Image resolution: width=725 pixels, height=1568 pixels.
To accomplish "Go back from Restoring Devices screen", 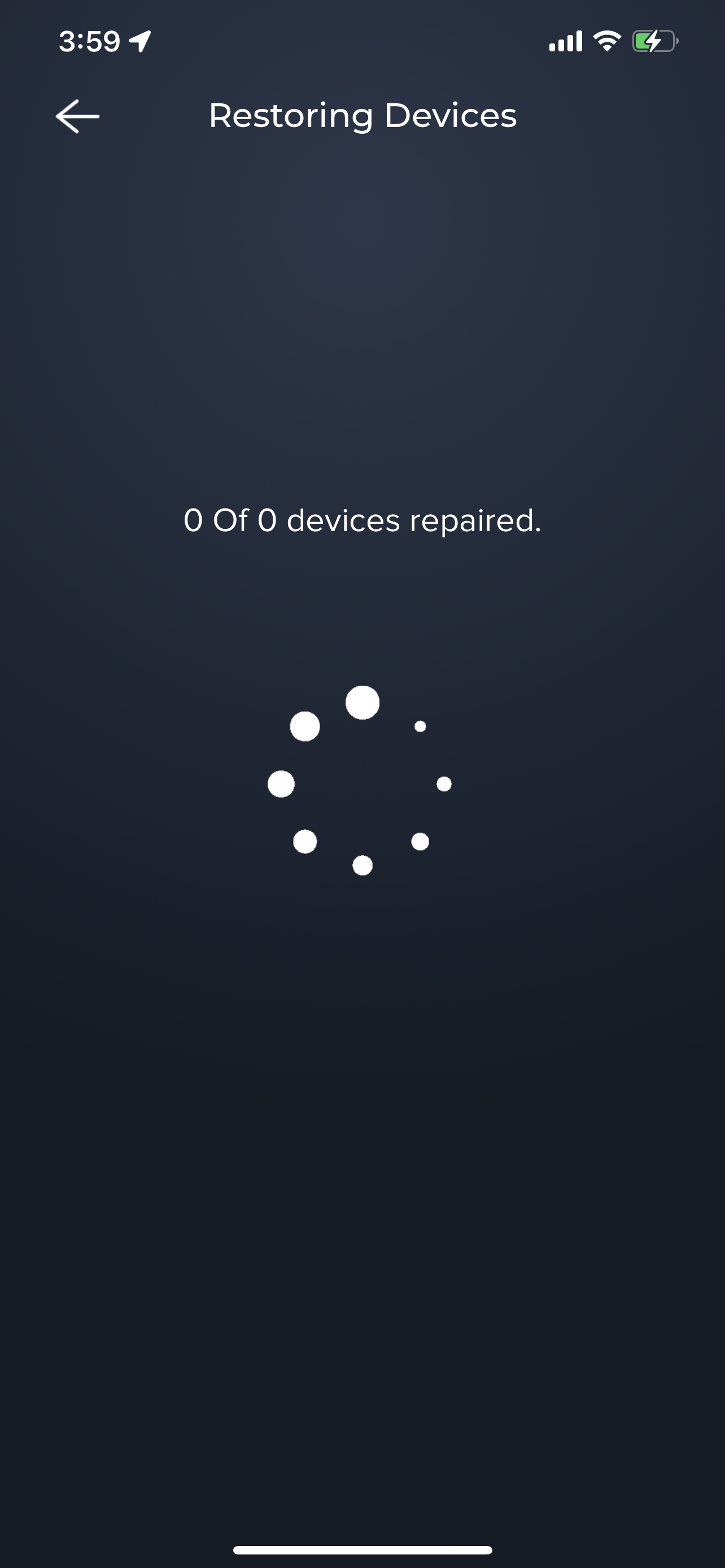I will pyautogui.click(x=77, y=116).
